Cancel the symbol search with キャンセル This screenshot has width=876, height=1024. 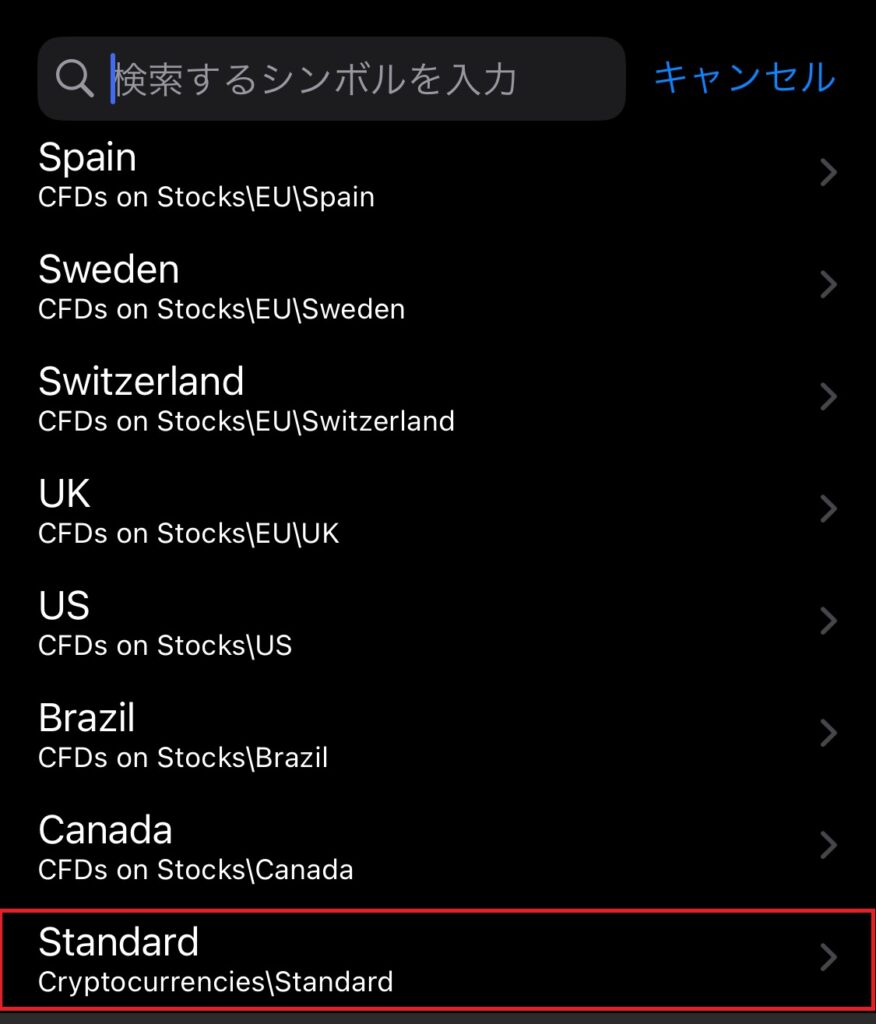[x=744, y=77]
